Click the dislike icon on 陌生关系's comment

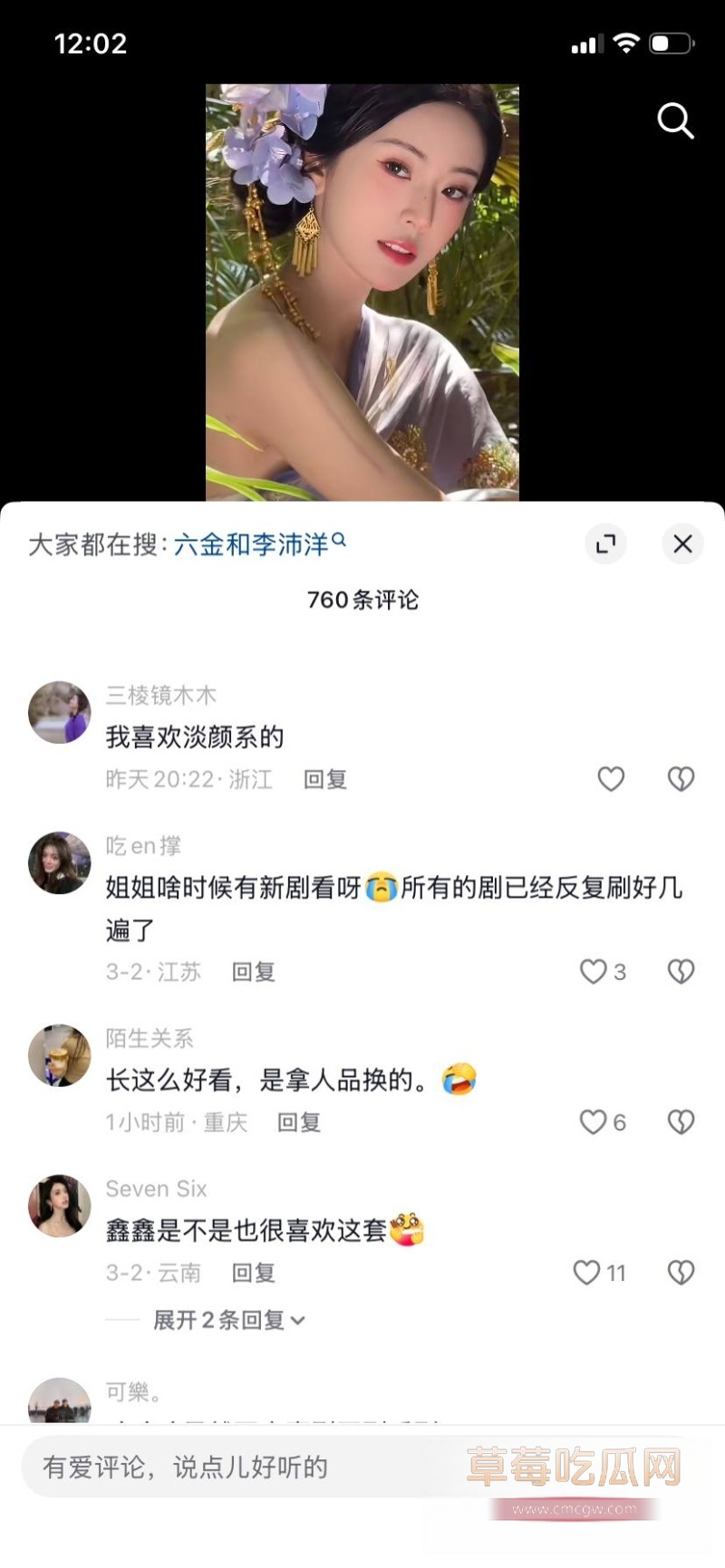click(x=681, y=1121)
